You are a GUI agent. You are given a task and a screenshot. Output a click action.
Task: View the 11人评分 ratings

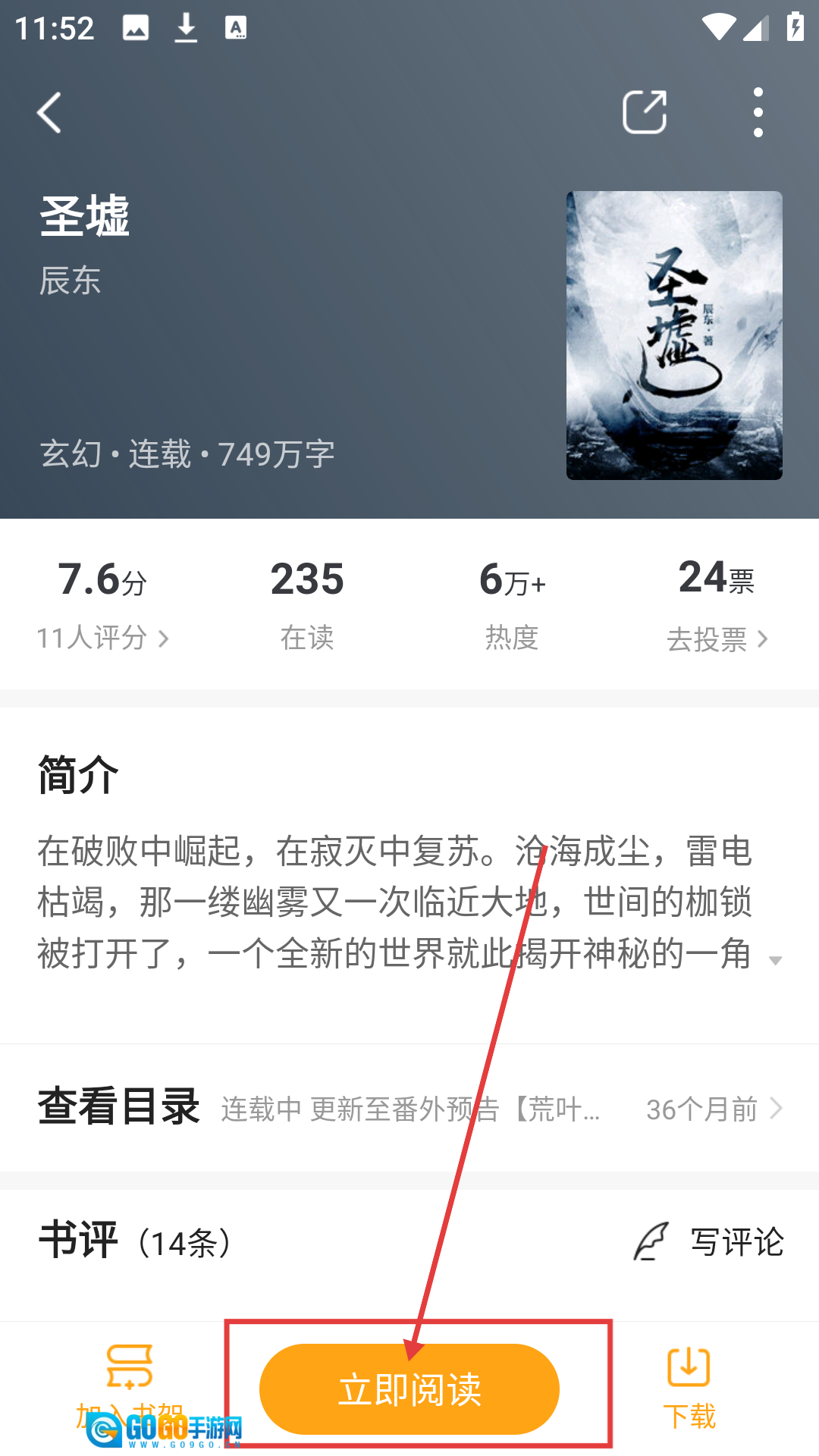(x=103, y=638)
